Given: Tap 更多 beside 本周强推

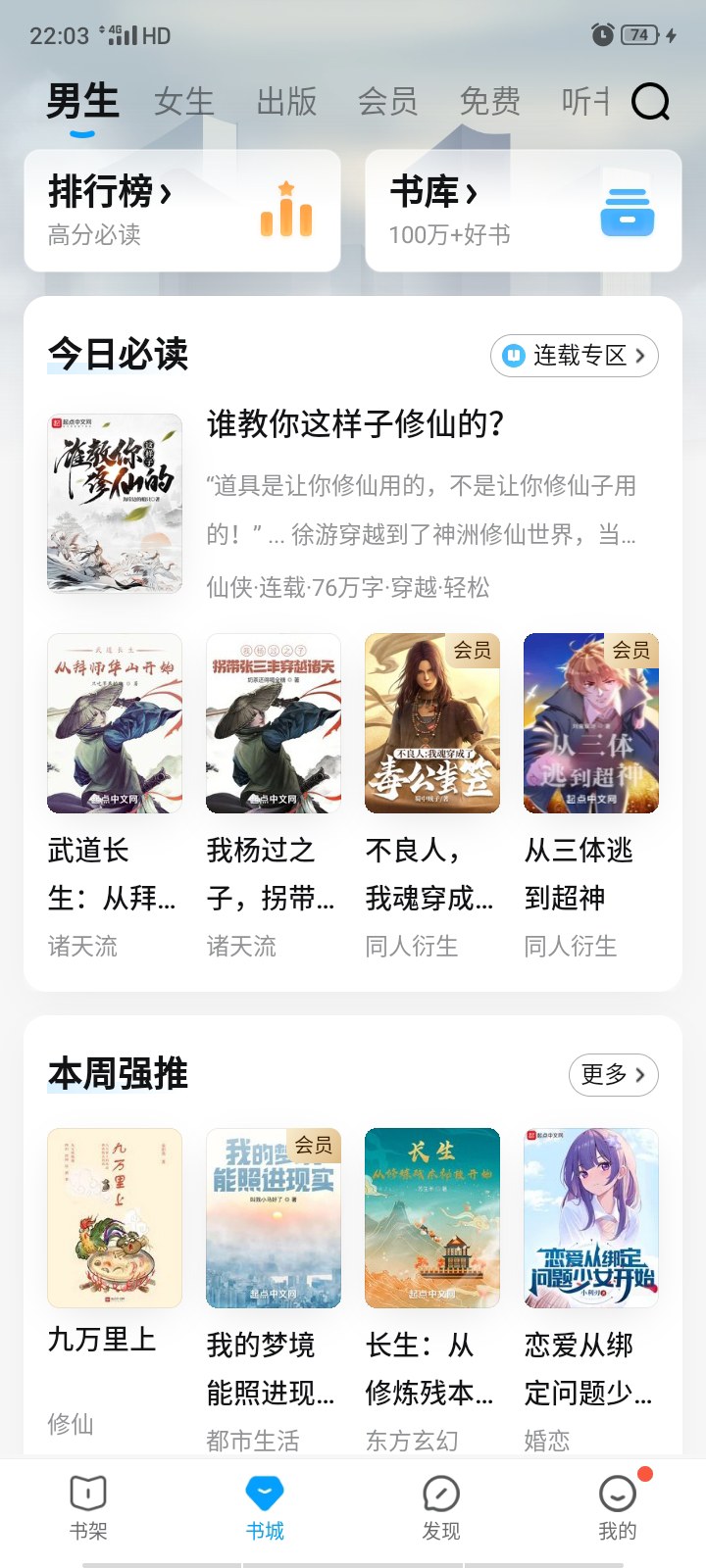Looking at the screenshot, I should pos(613,1075).
